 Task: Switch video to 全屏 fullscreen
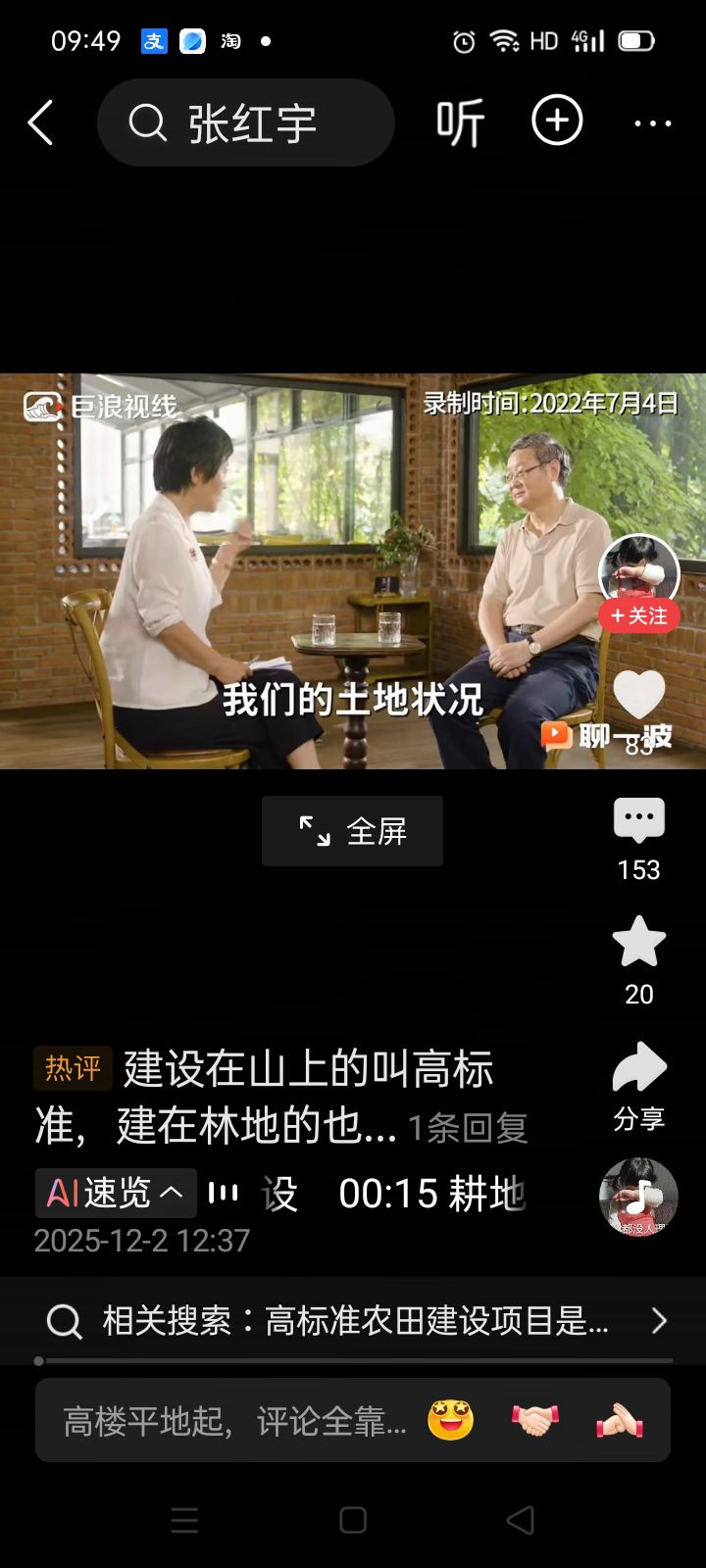pos(352,831)
